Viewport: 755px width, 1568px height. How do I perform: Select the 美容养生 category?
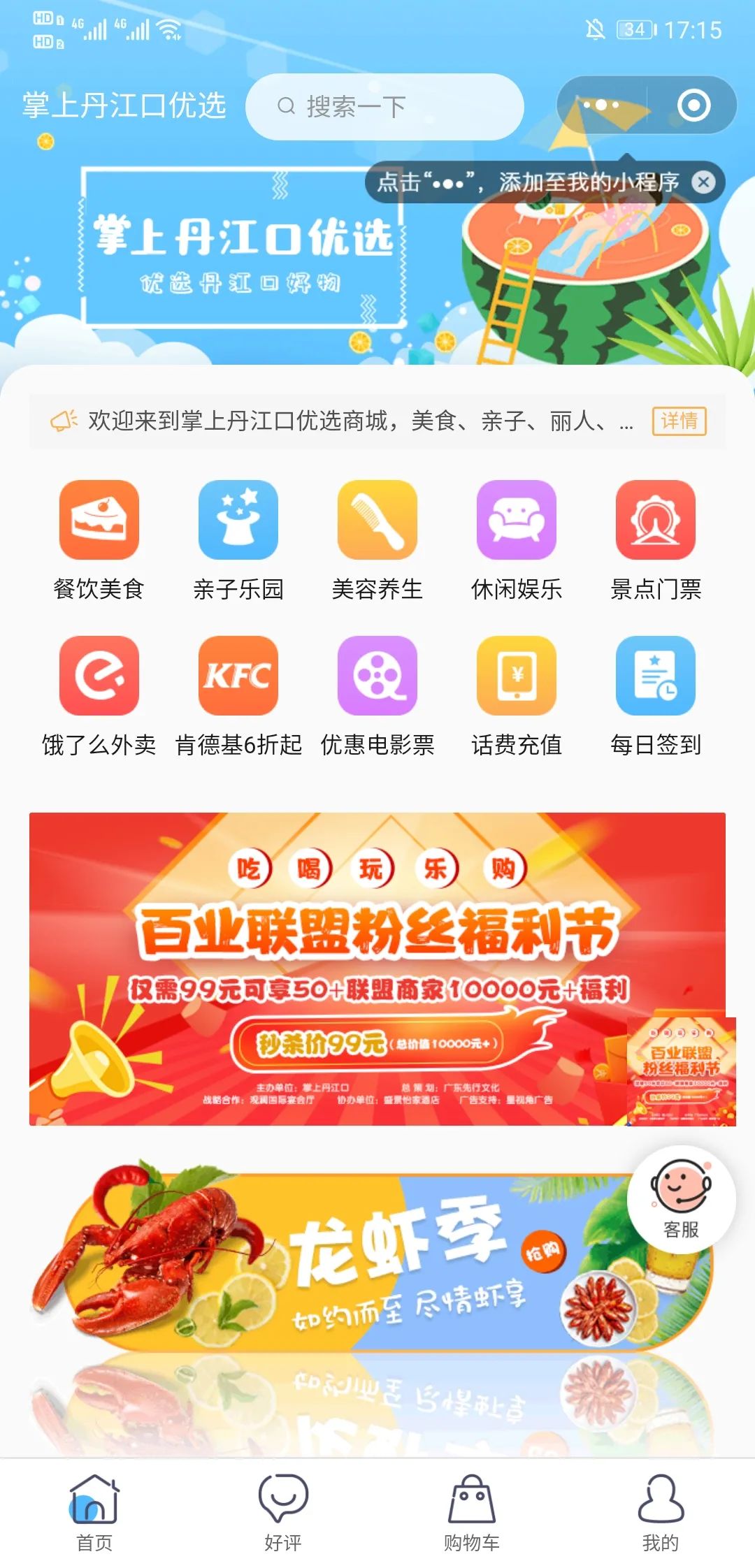point(377,539)
